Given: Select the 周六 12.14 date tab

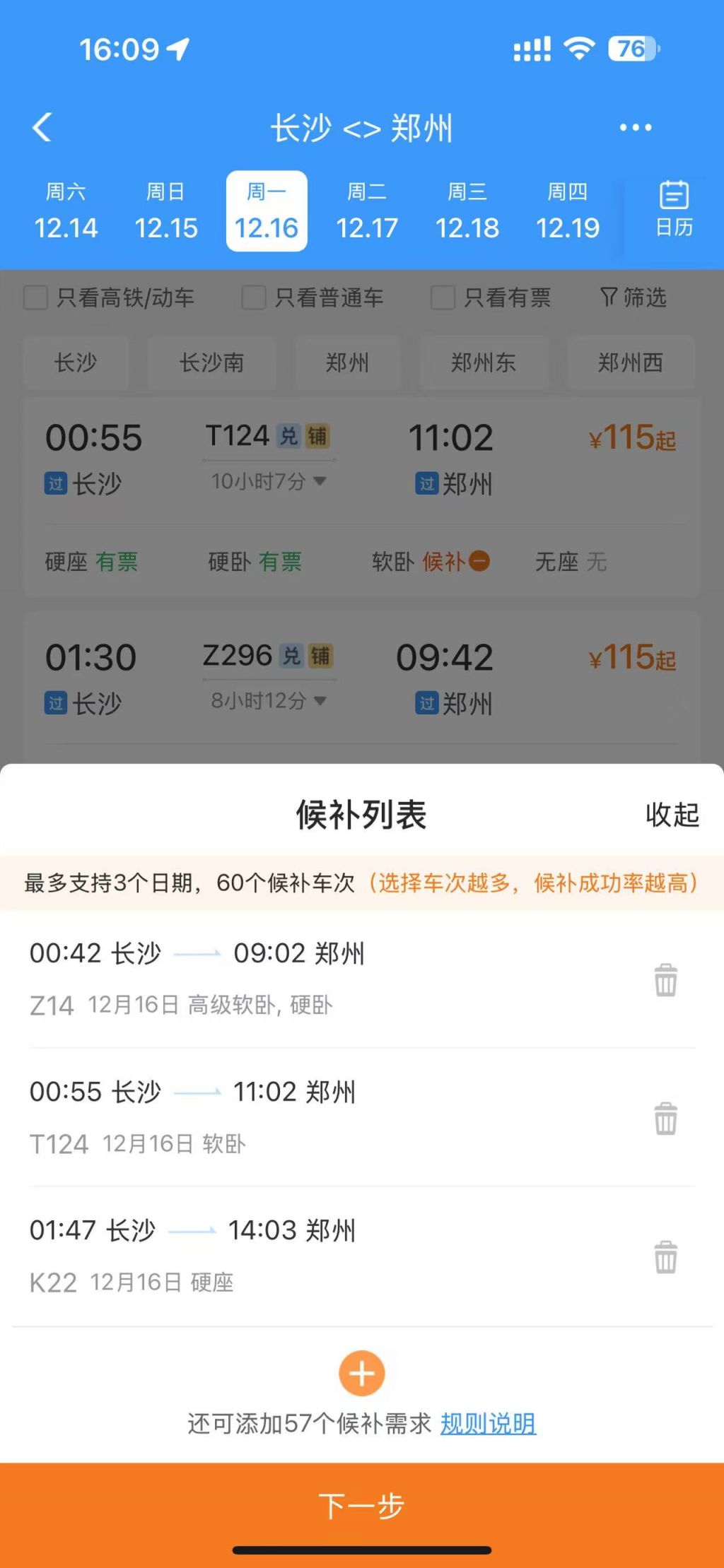Looking at the screenshot, I should (66, 211).
